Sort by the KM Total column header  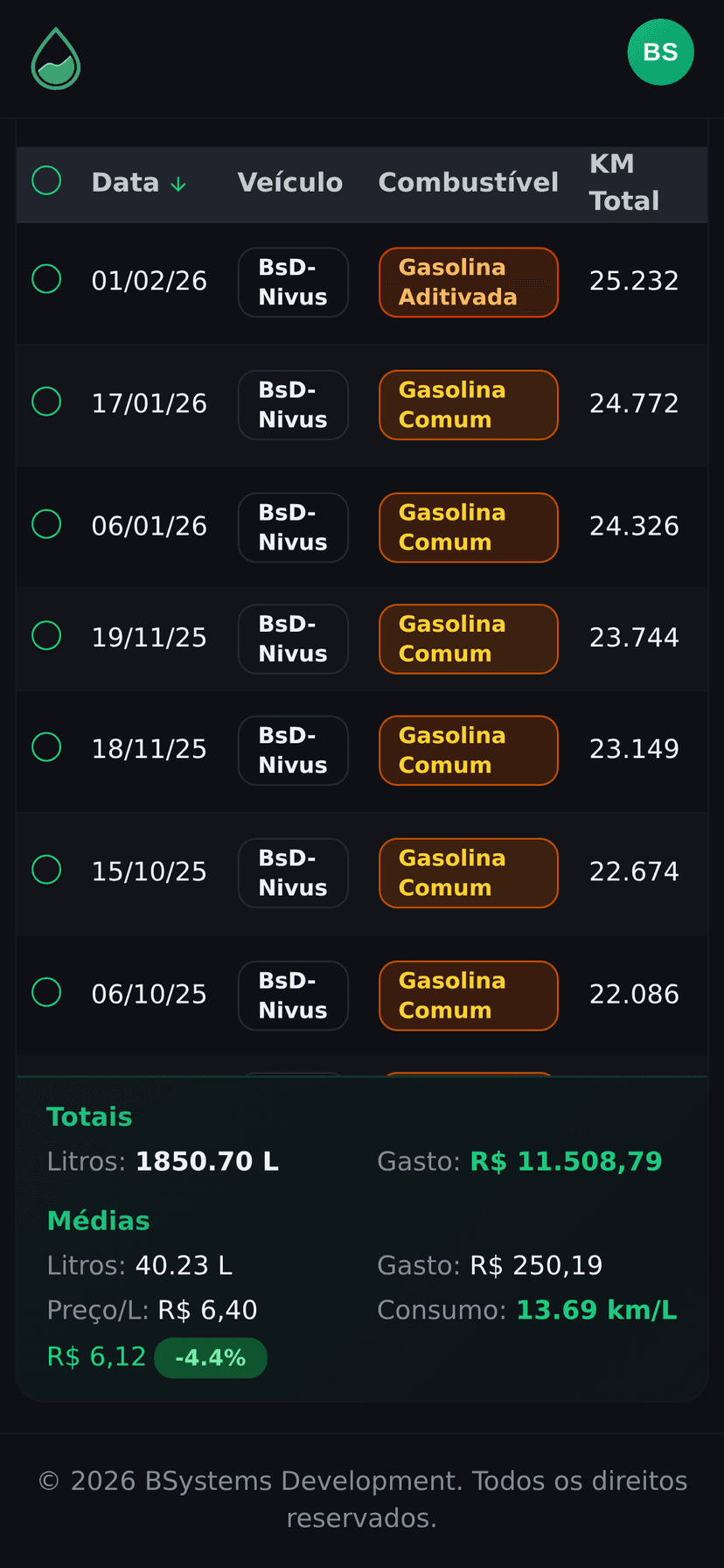coord(623,182)
